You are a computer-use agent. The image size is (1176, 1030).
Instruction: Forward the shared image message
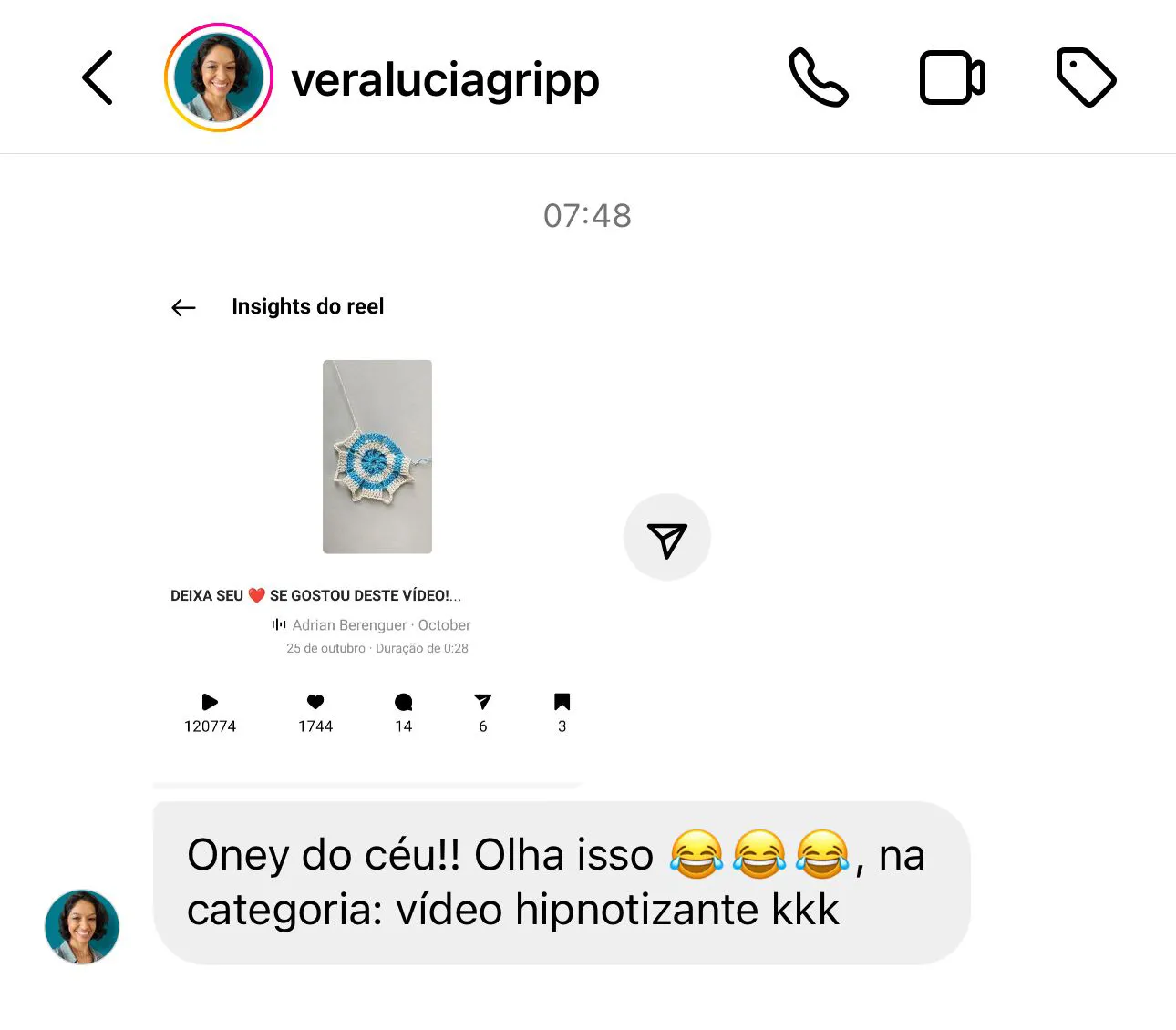pyautogui.click(x=667, y=538)
